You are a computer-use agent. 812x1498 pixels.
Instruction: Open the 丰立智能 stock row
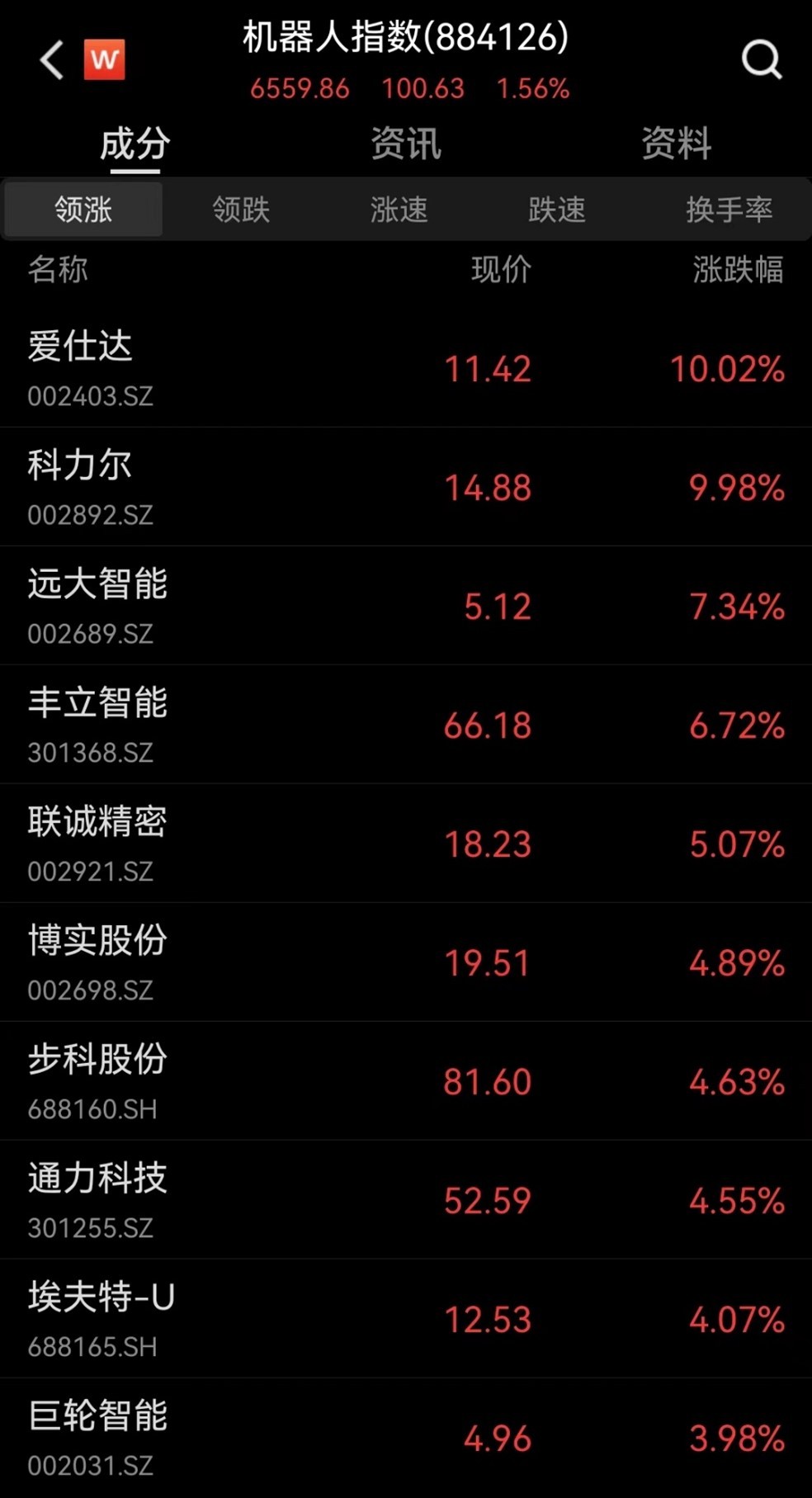point(406,725)
